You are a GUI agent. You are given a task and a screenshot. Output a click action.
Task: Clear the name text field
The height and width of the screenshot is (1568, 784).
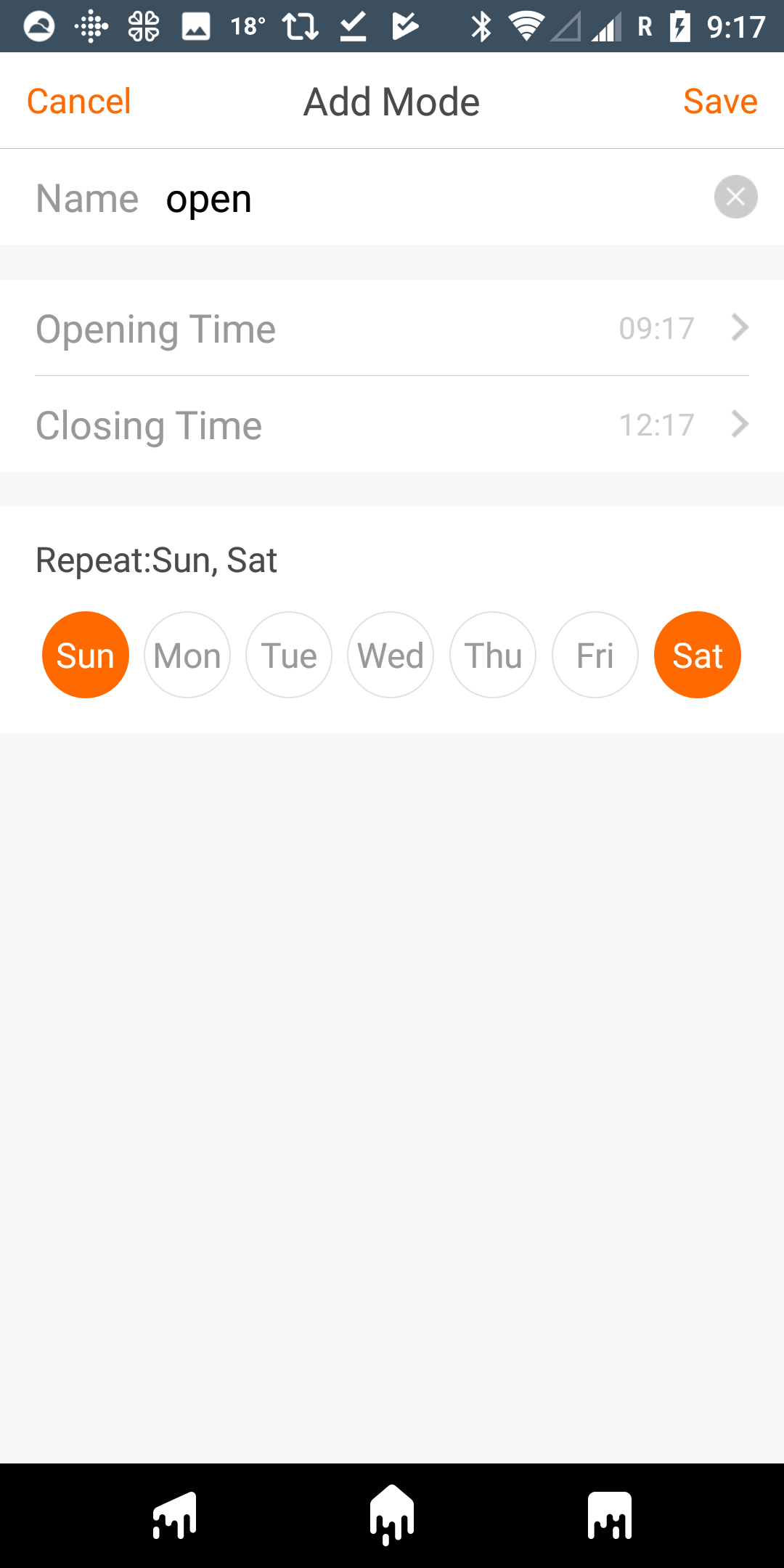[x=735, y=197]
